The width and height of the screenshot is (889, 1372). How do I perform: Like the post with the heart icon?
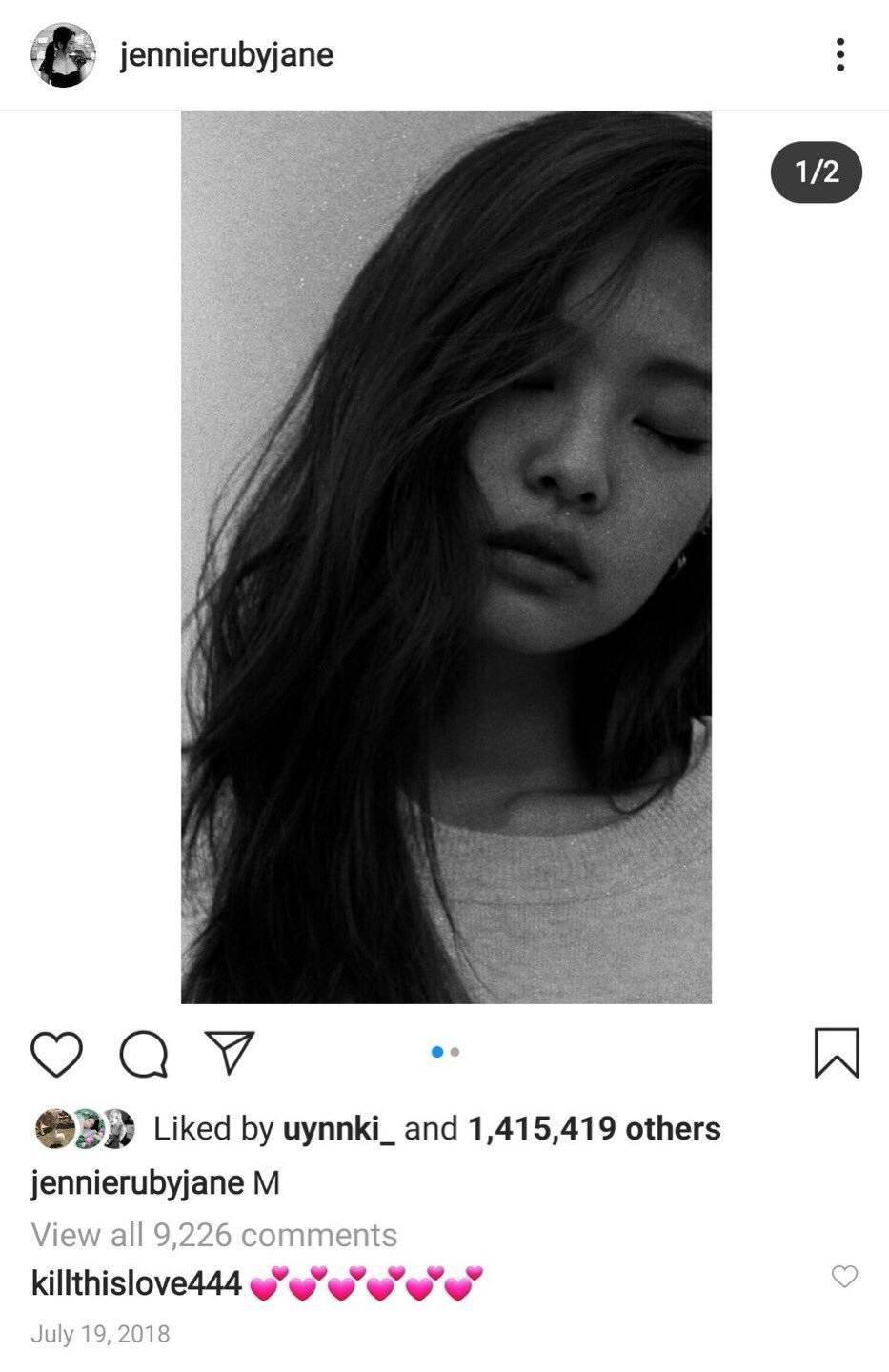57,1053
